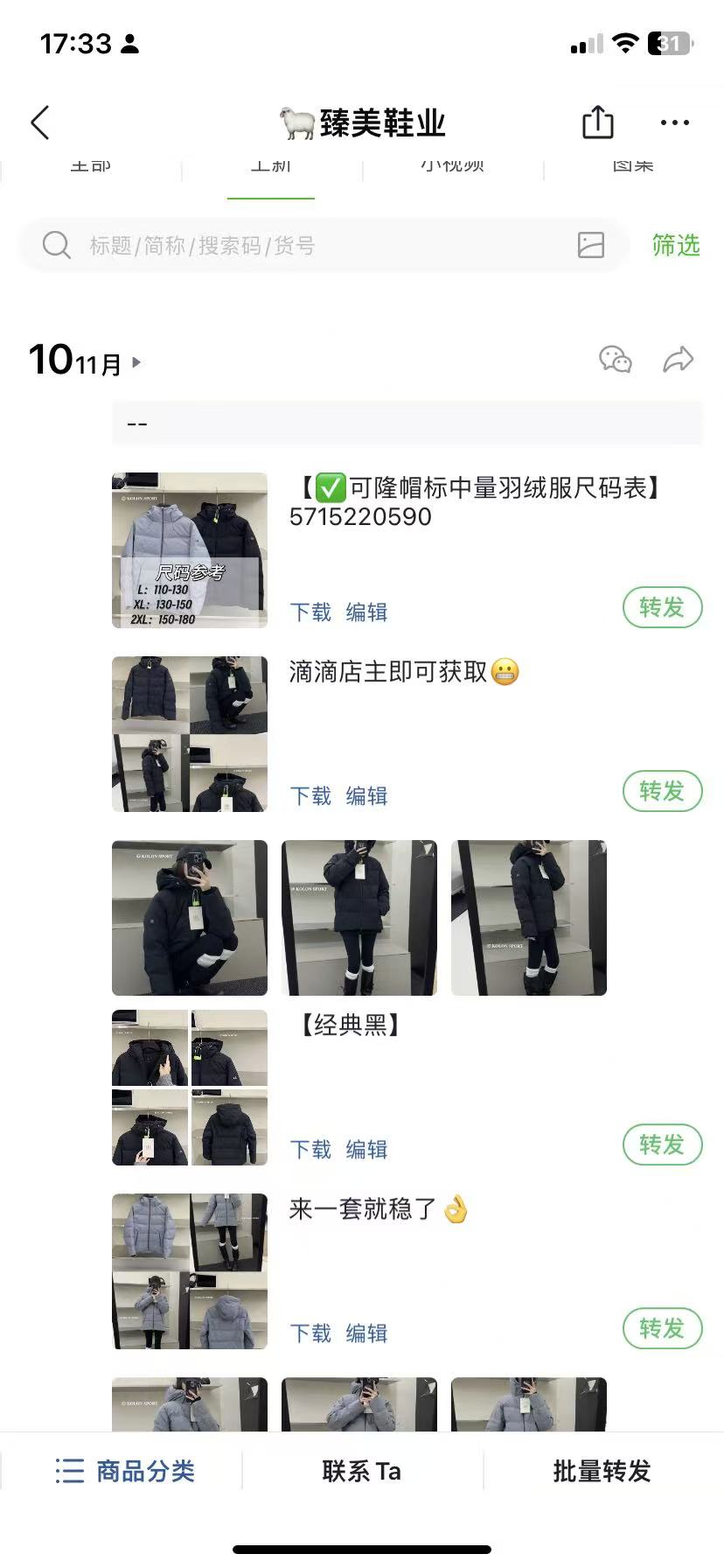
Task: Go back using the top-left arrow
Action: (x=40, y=123)
